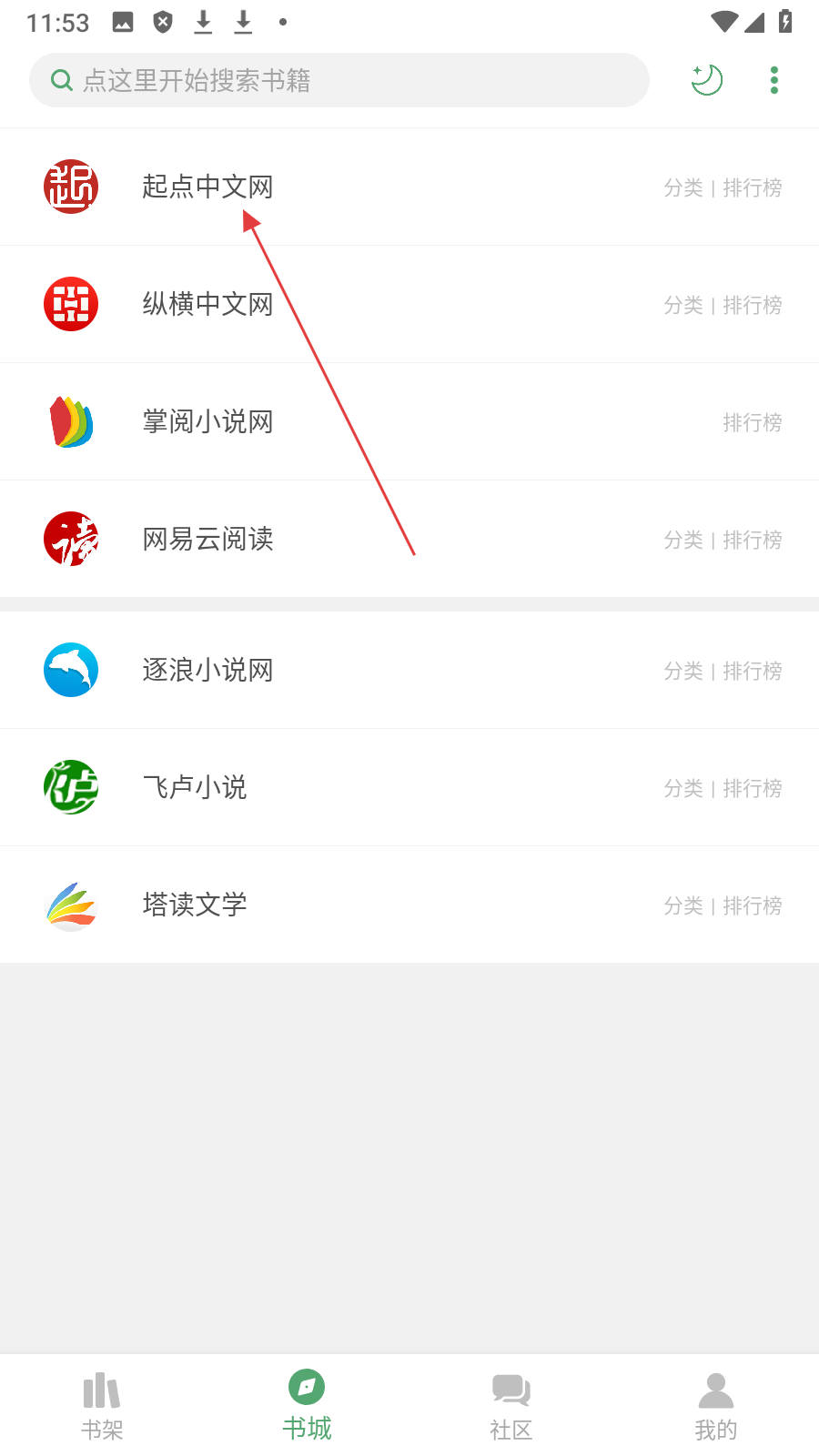View 排行榜 for 掌阅小说网
This screenshot has width=819, height=1456.
tap(753, 423)
